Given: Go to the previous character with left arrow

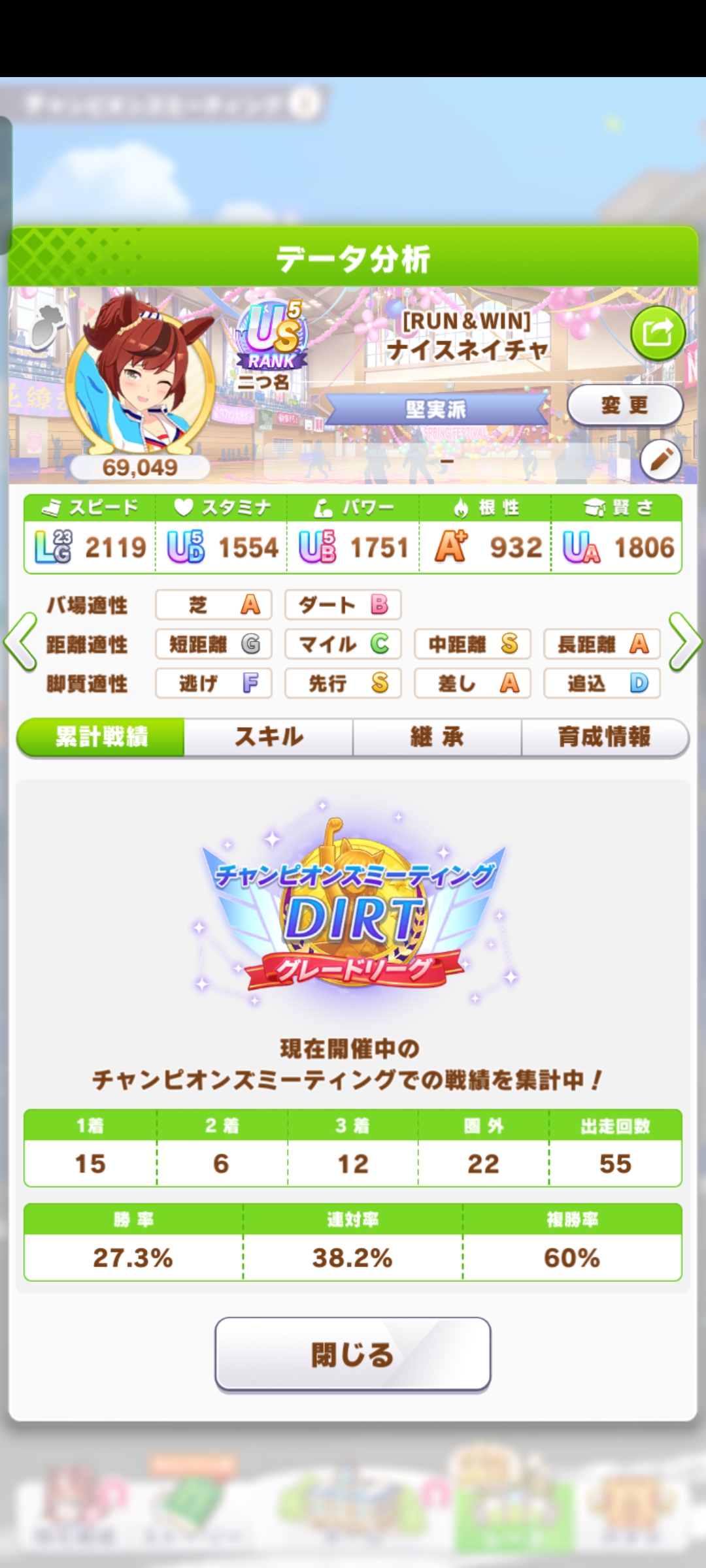Looking at the screenshot, I should [x=21, y=642].
